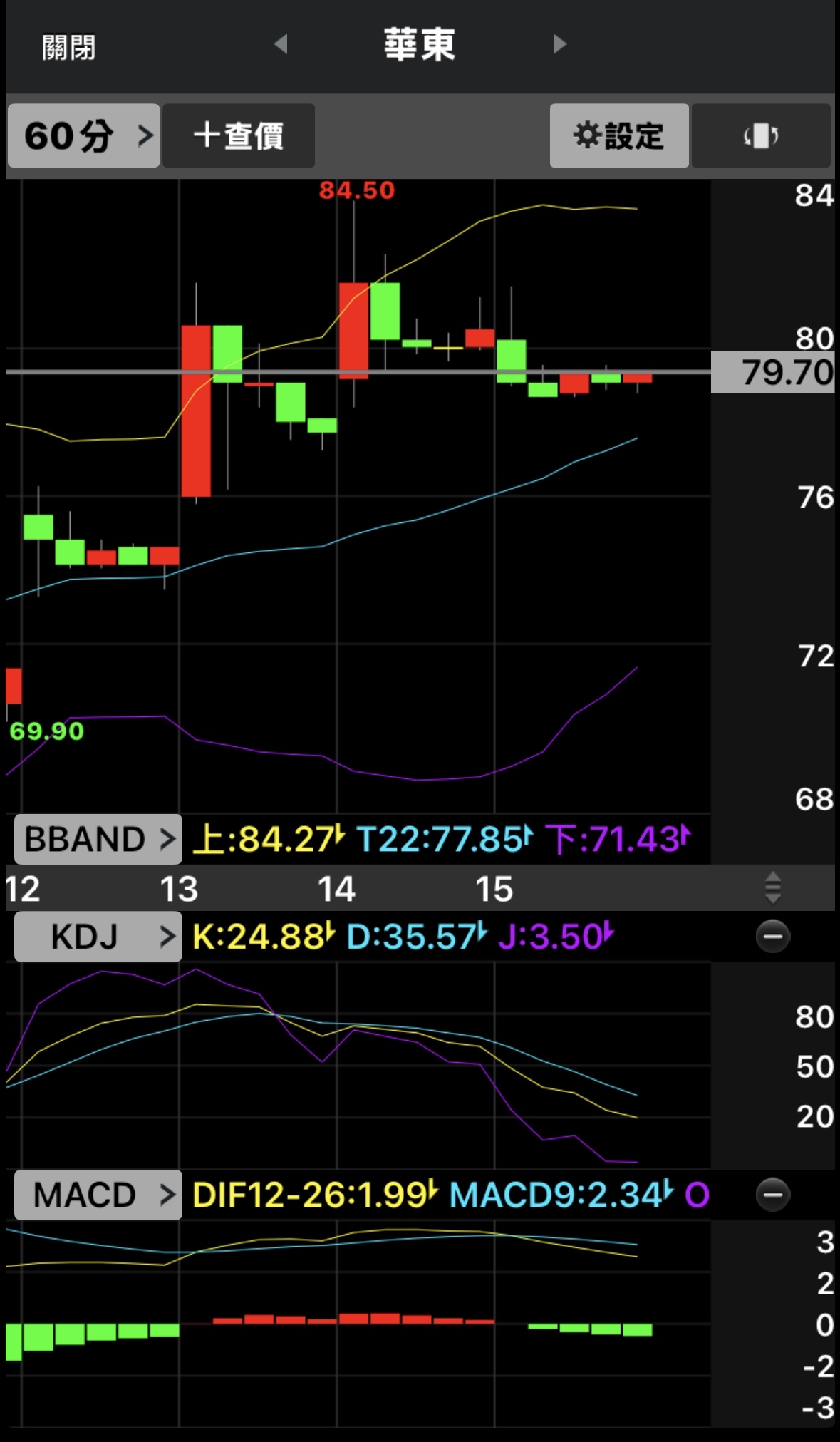840x1442 pixels.
Task: Open the 60分 timeframe selector
Action: point(84,135)
